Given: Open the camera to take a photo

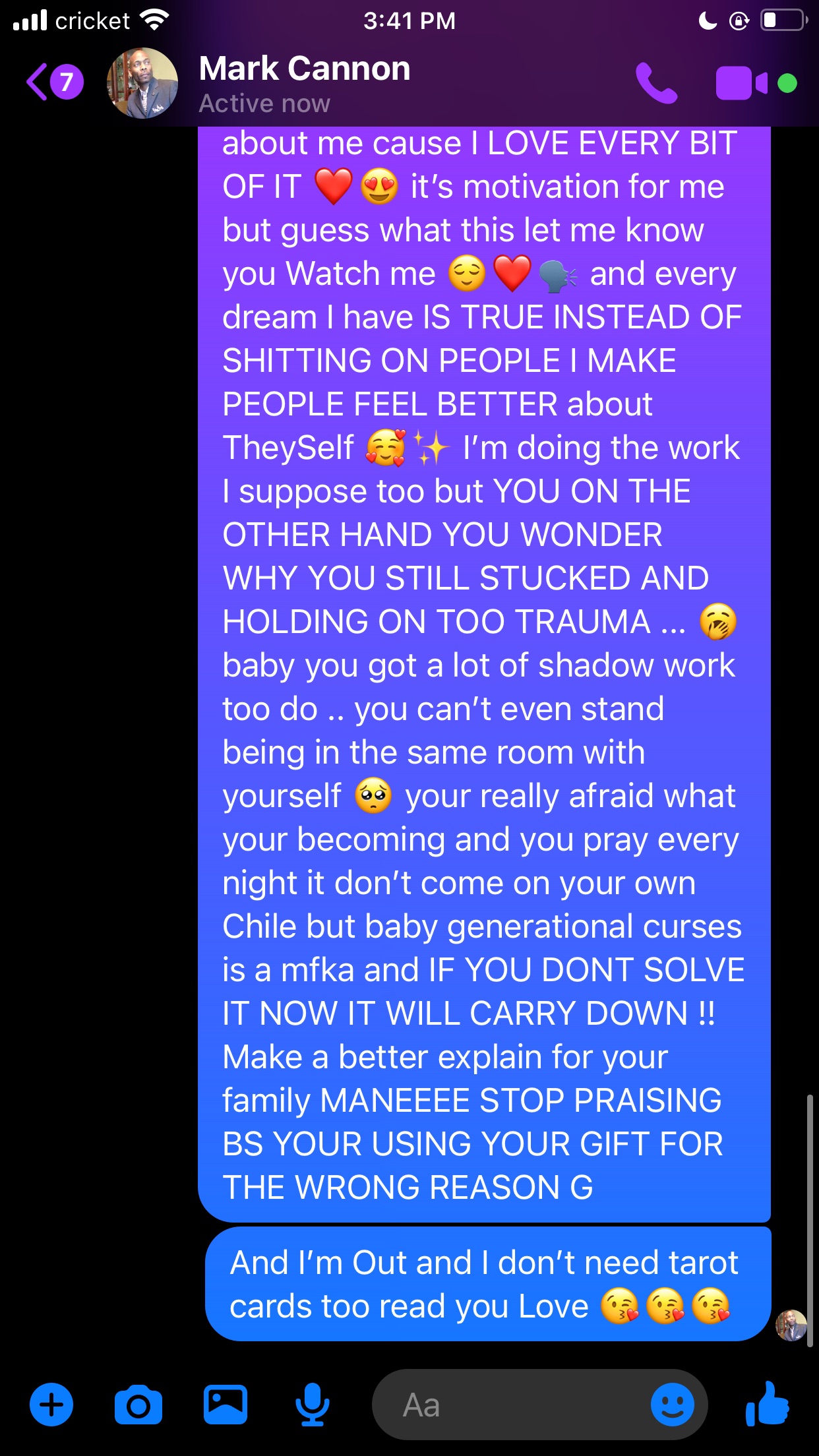Looking at the screenshot, I should (x=138, y=1405).
